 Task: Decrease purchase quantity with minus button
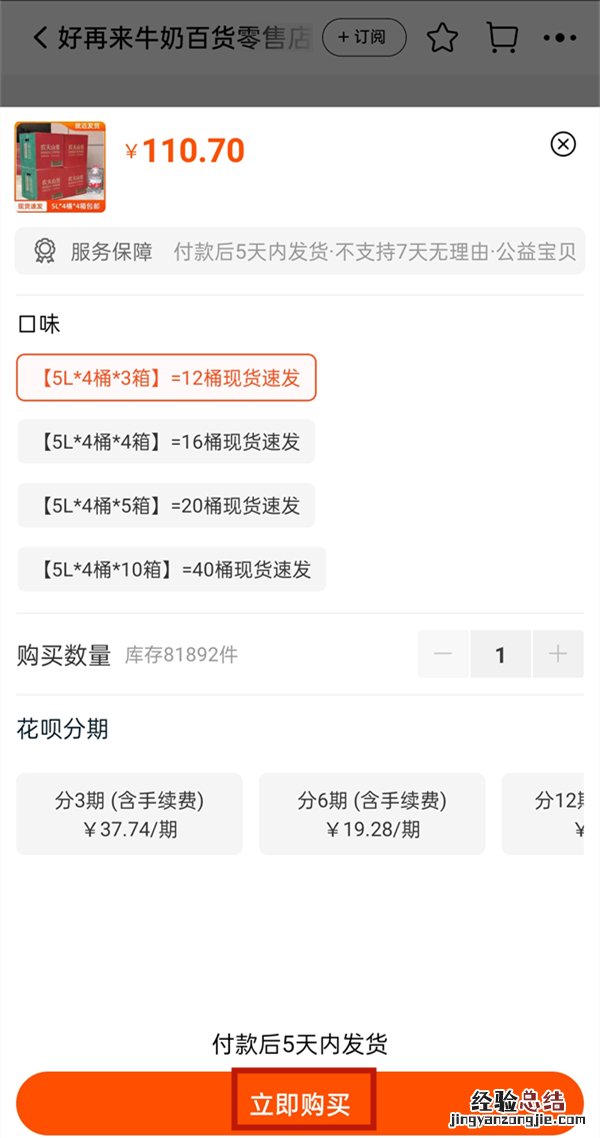(x=443, y=655)
